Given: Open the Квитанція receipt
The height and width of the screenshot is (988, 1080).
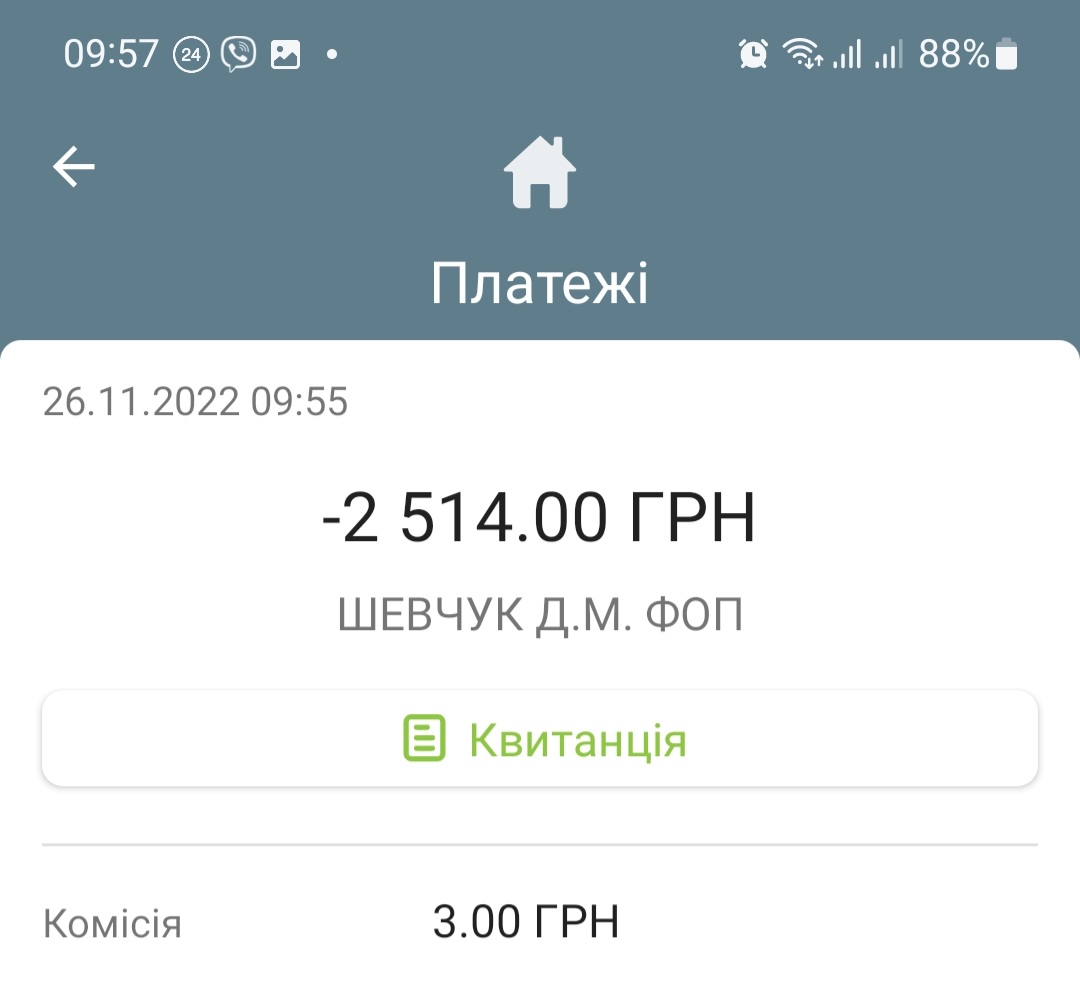Looking at the screenshot, I should 540,740.
